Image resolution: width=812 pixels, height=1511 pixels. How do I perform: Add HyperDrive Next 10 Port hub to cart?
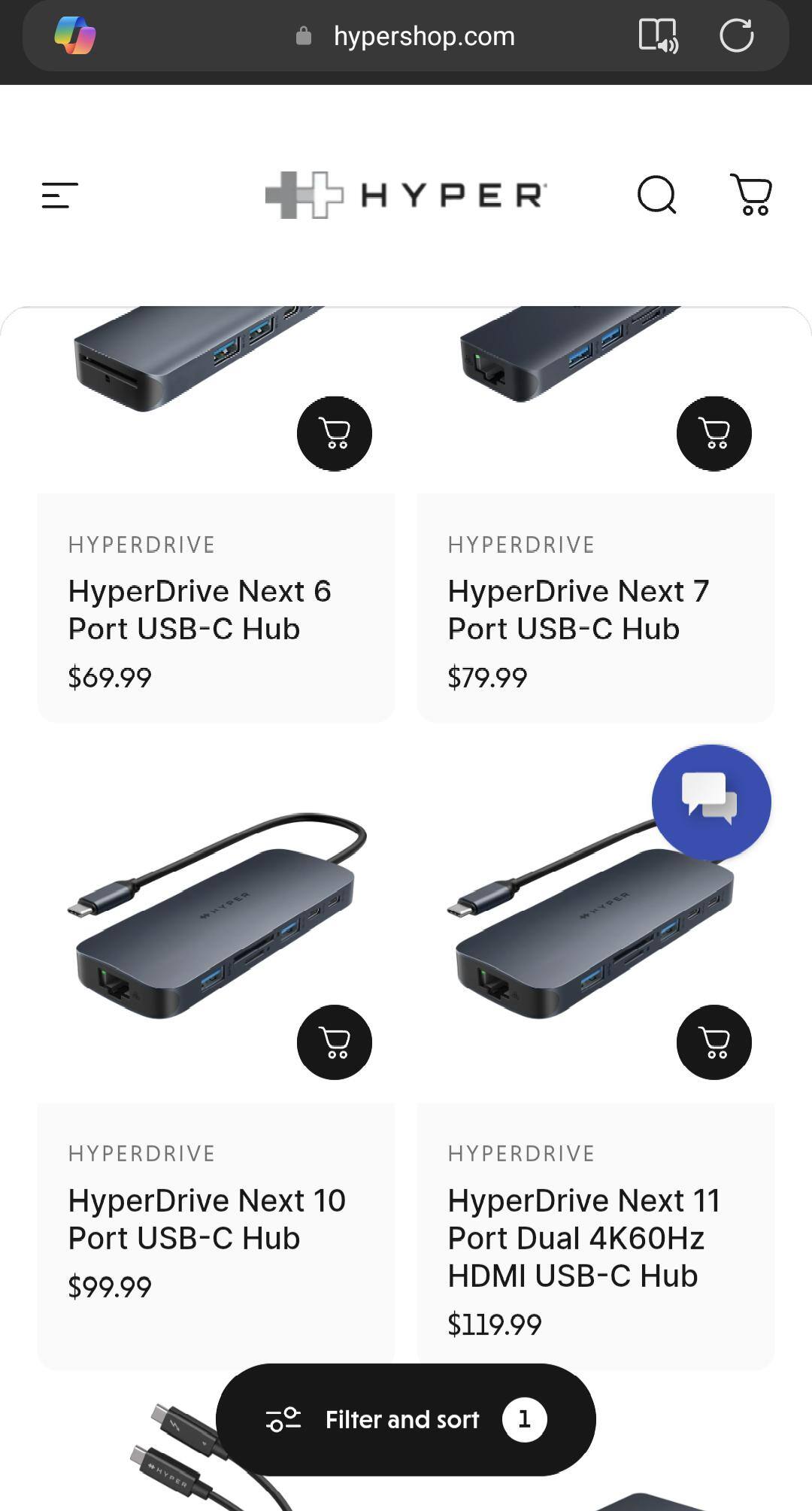335,1042
